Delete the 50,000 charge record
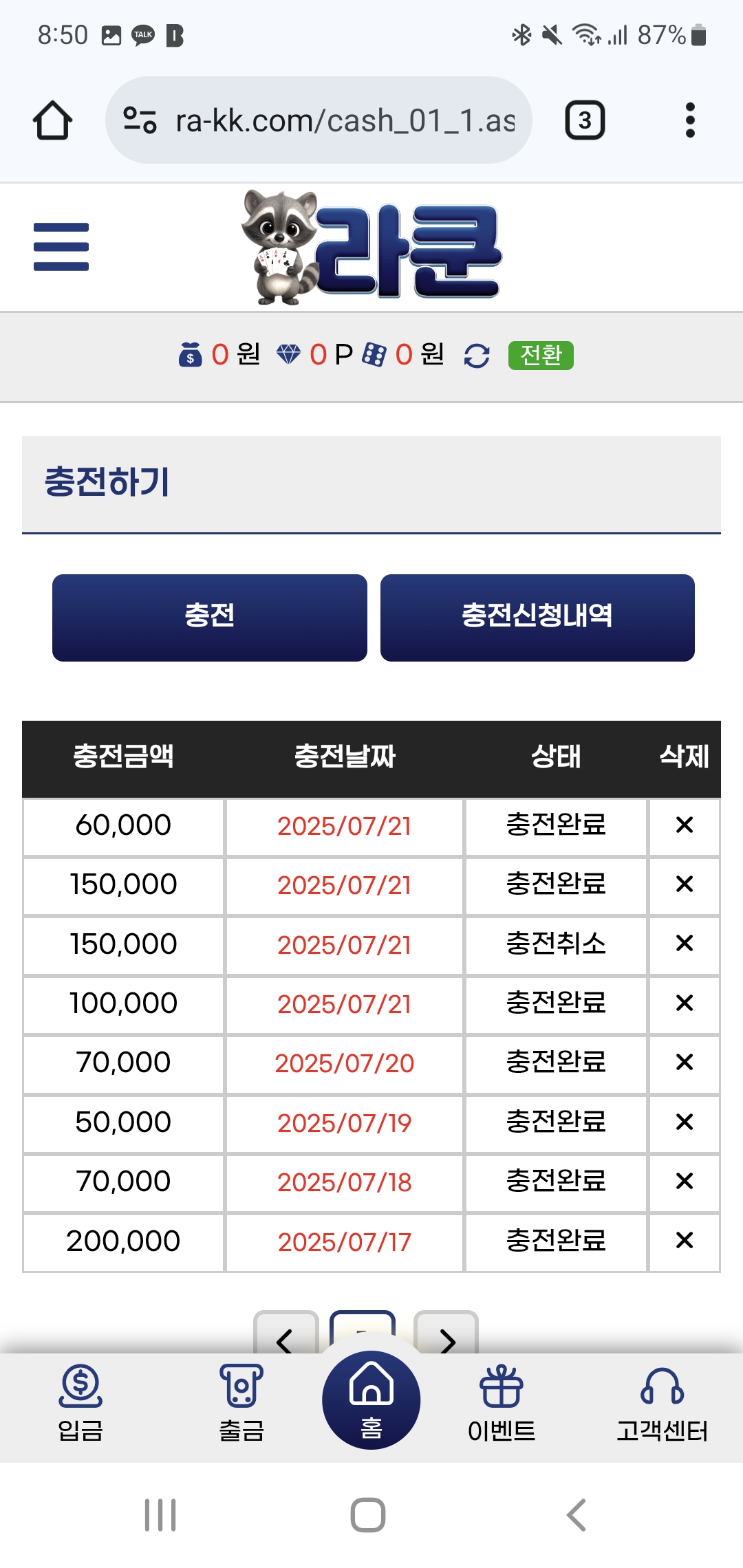Image resolution: width=743 pixels, height=1568 pixels. (685, 1122)
